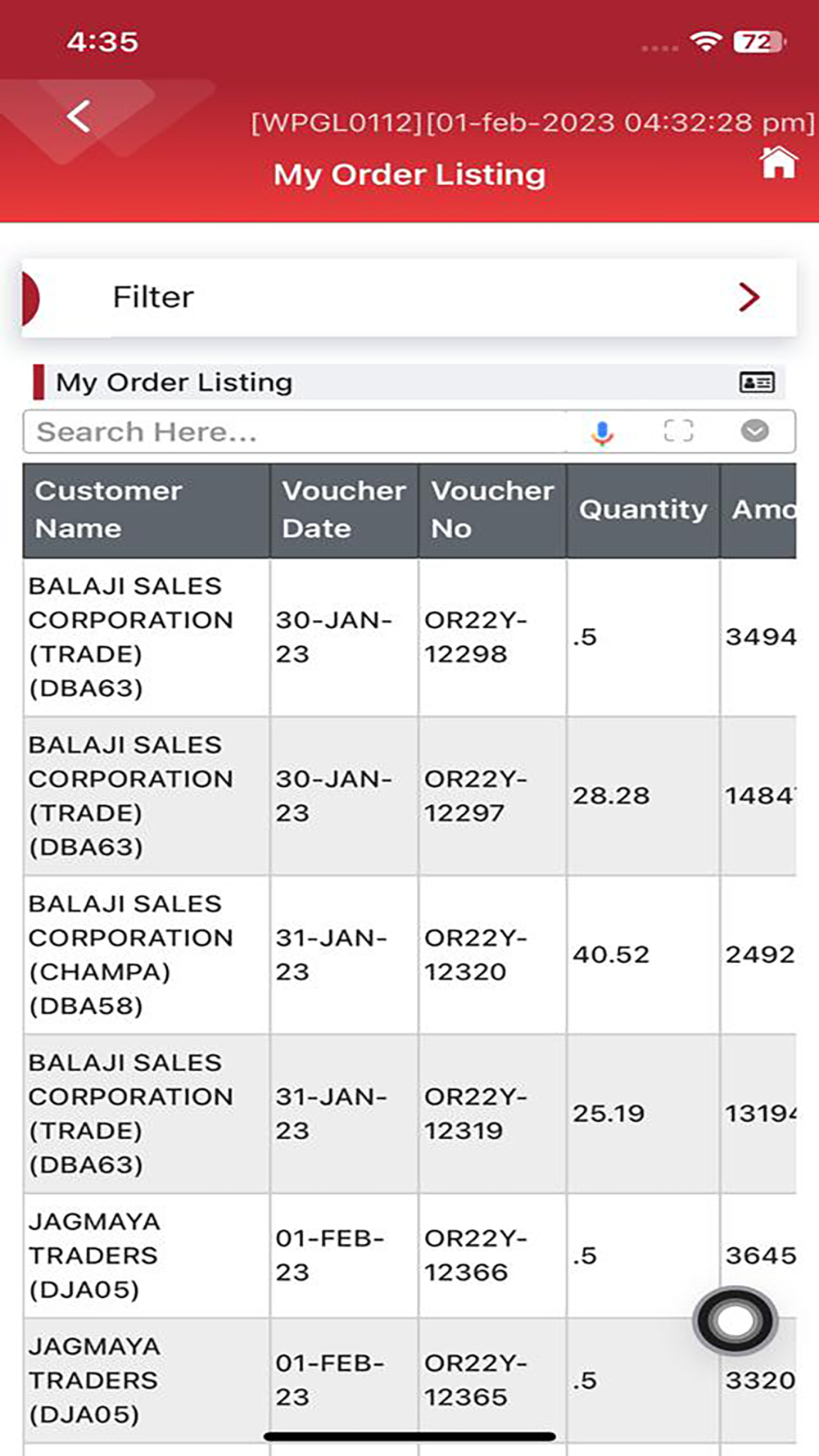
Task: Start voice search with microphone icon
Action: pos(602,432)
